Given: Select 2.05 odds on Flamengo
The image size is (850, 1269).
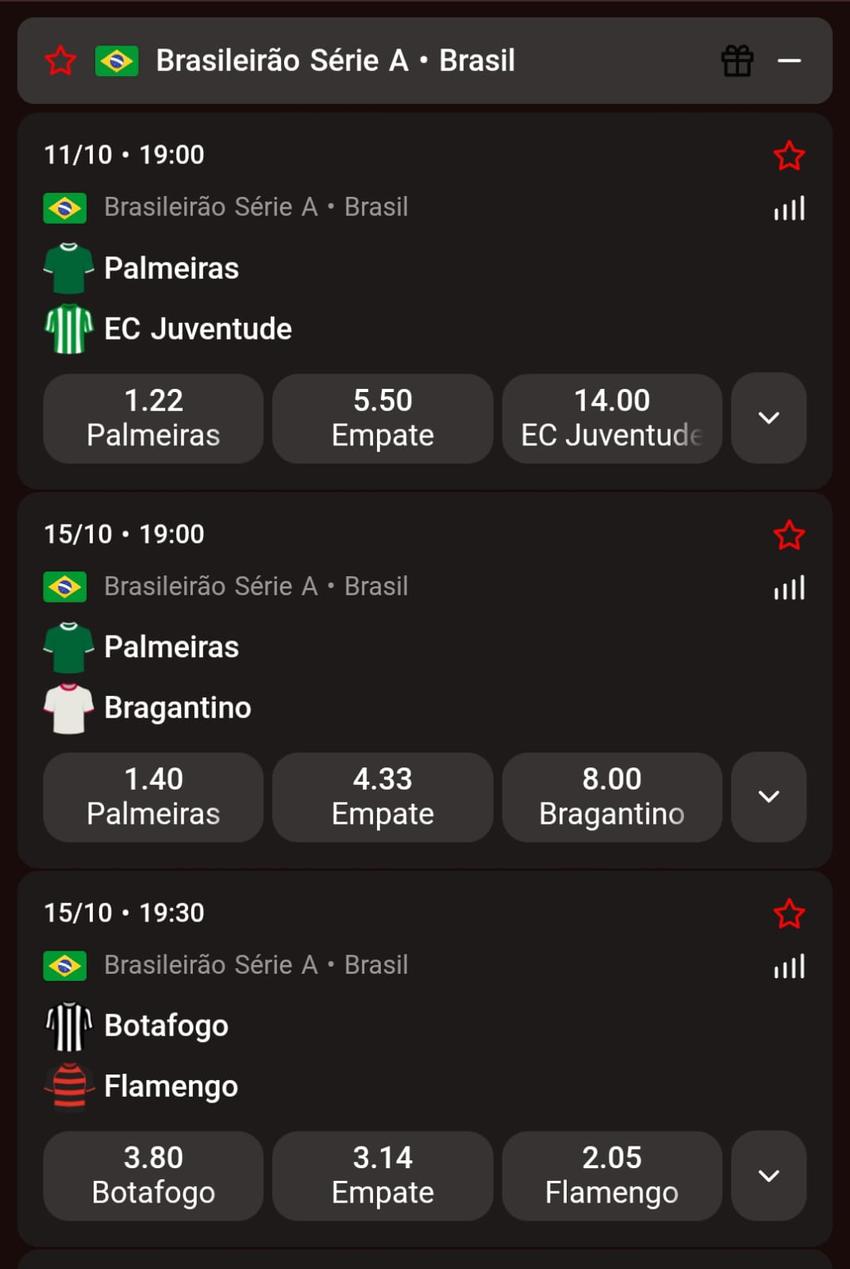Looking at the screenshot, I should [611, 1176].
